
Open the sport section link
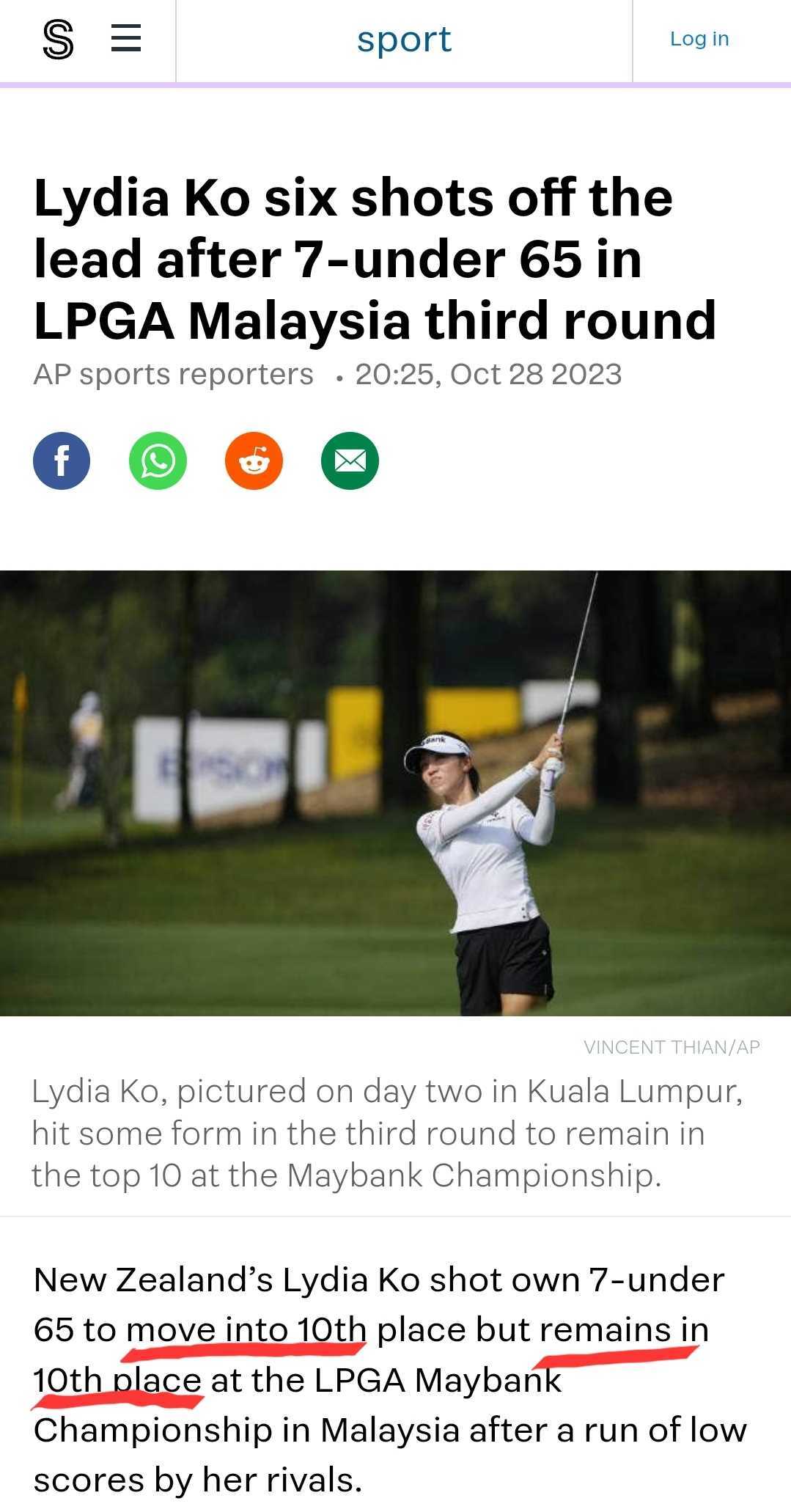404,40
